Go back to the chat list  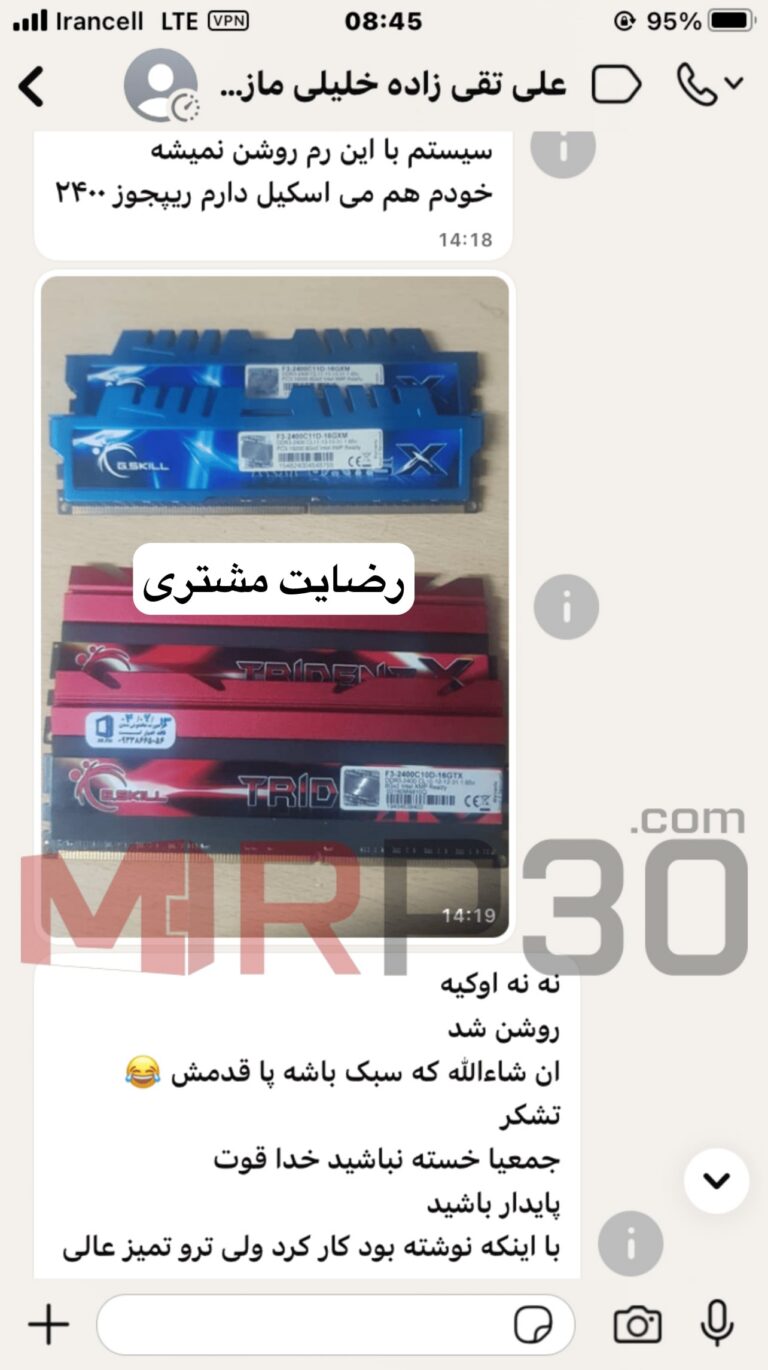point(32,87)
